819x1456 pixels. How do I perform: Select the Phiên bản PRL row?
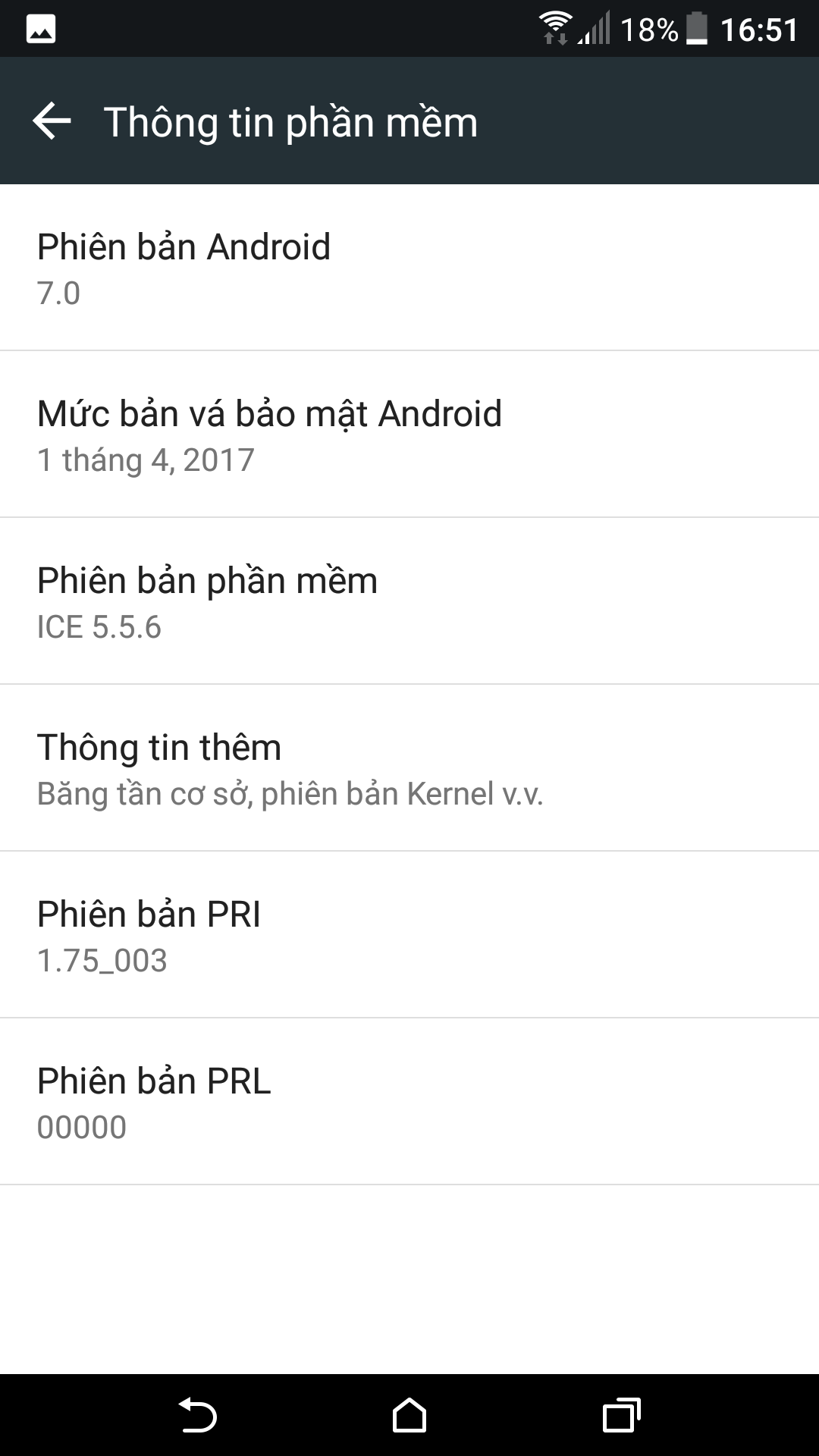point(409,1102)
